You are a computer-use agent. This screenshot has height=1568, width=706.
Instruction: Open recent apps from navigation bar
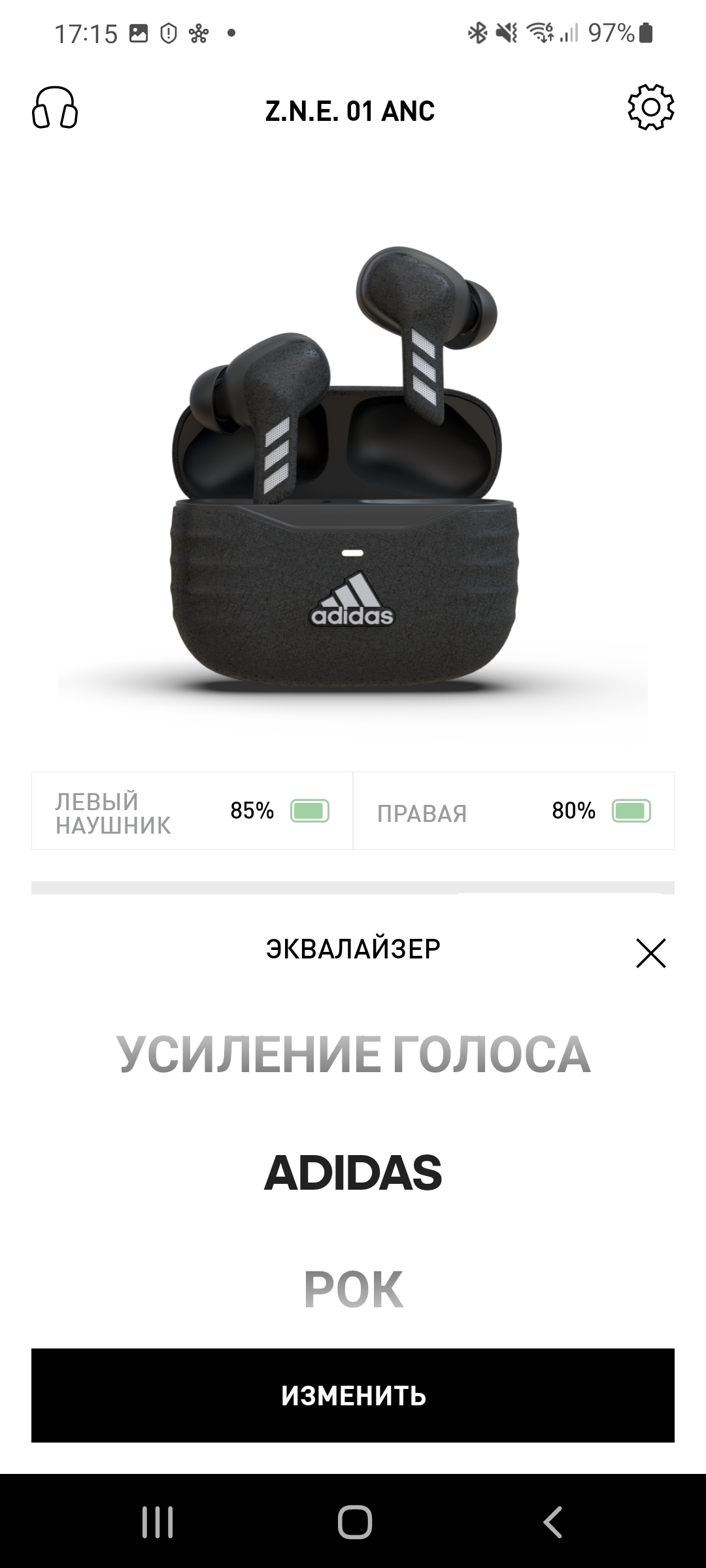(x=158, y=1522)
